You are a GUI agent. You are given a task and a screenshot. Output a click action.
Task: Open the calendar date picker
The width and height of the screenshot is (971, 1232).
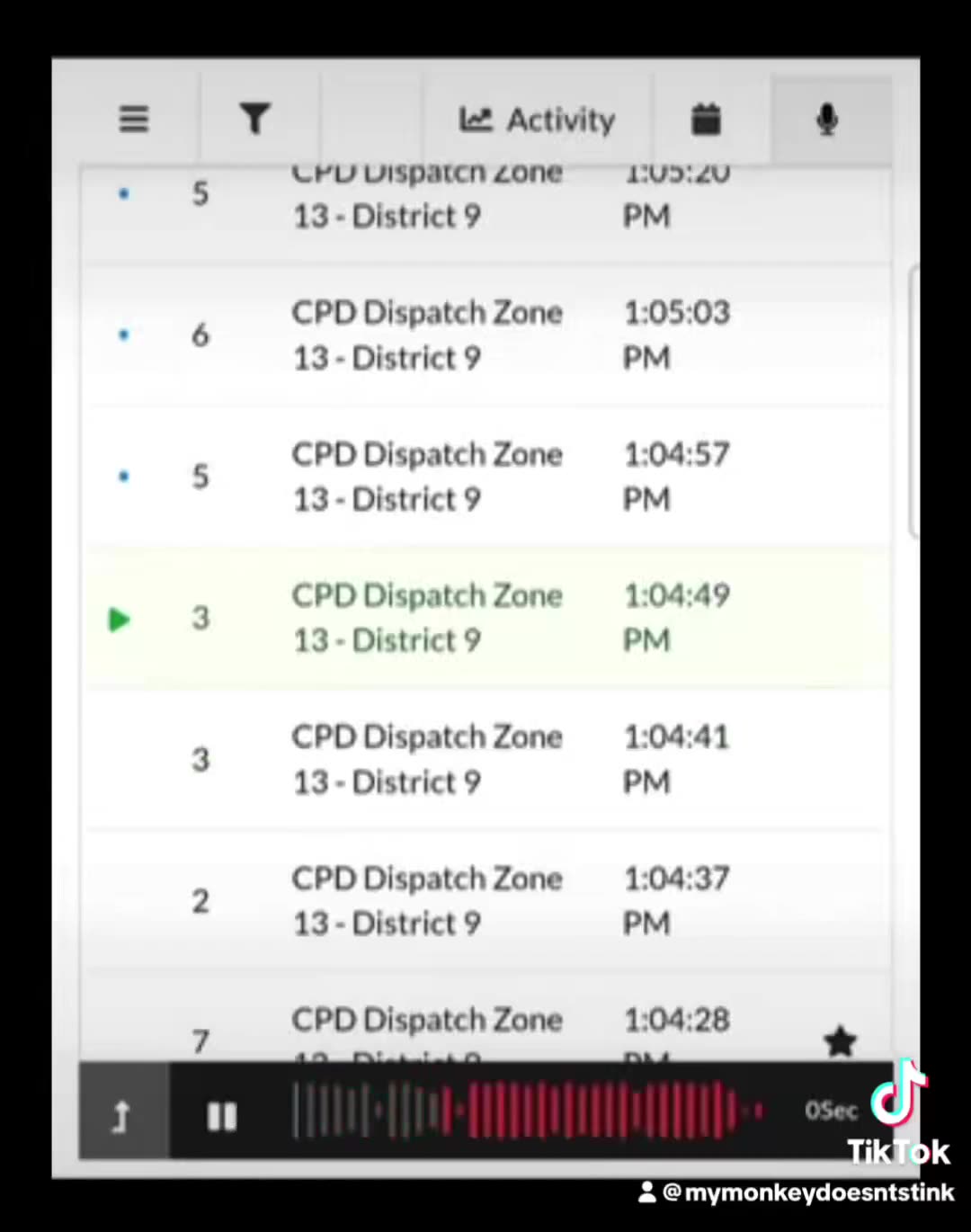706,119
